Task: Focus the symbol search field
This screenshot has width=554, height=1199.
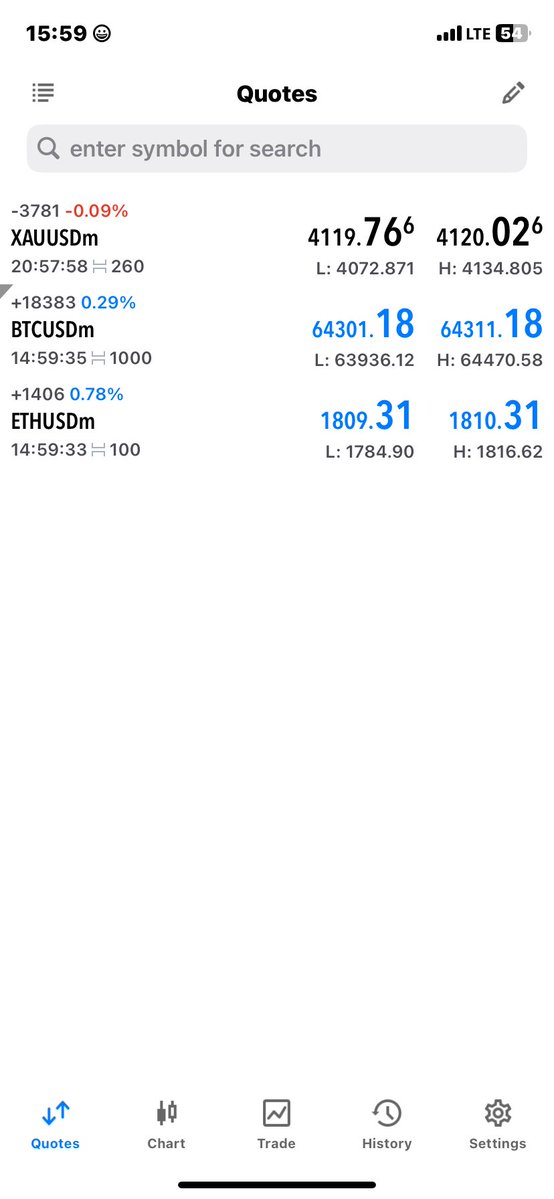Action: point(277,148)
